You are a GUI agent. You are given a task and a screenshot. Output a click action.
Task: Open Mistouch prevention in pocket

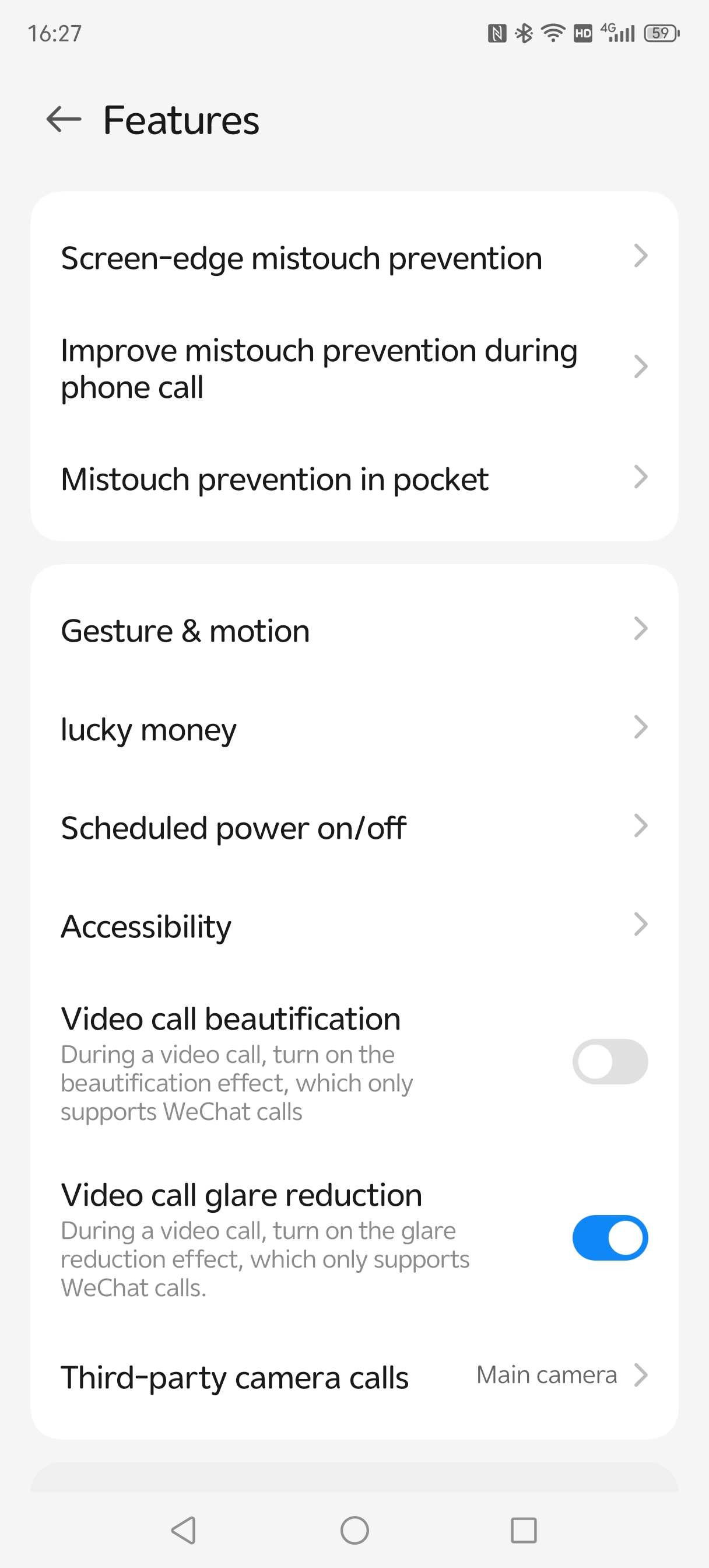pyautogui.click(x=354, y=479)
